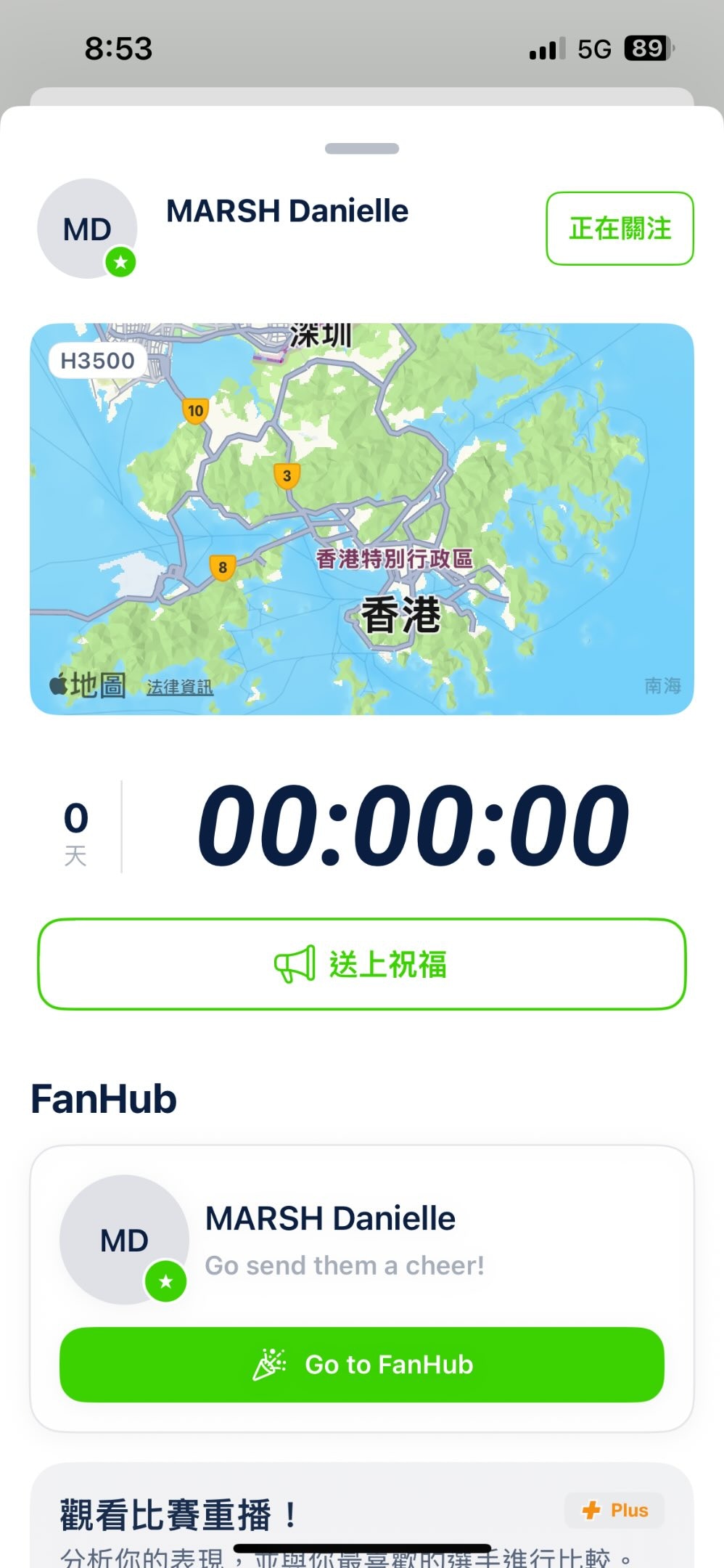Send a cheer with 送上祝福

pos(361,964)
